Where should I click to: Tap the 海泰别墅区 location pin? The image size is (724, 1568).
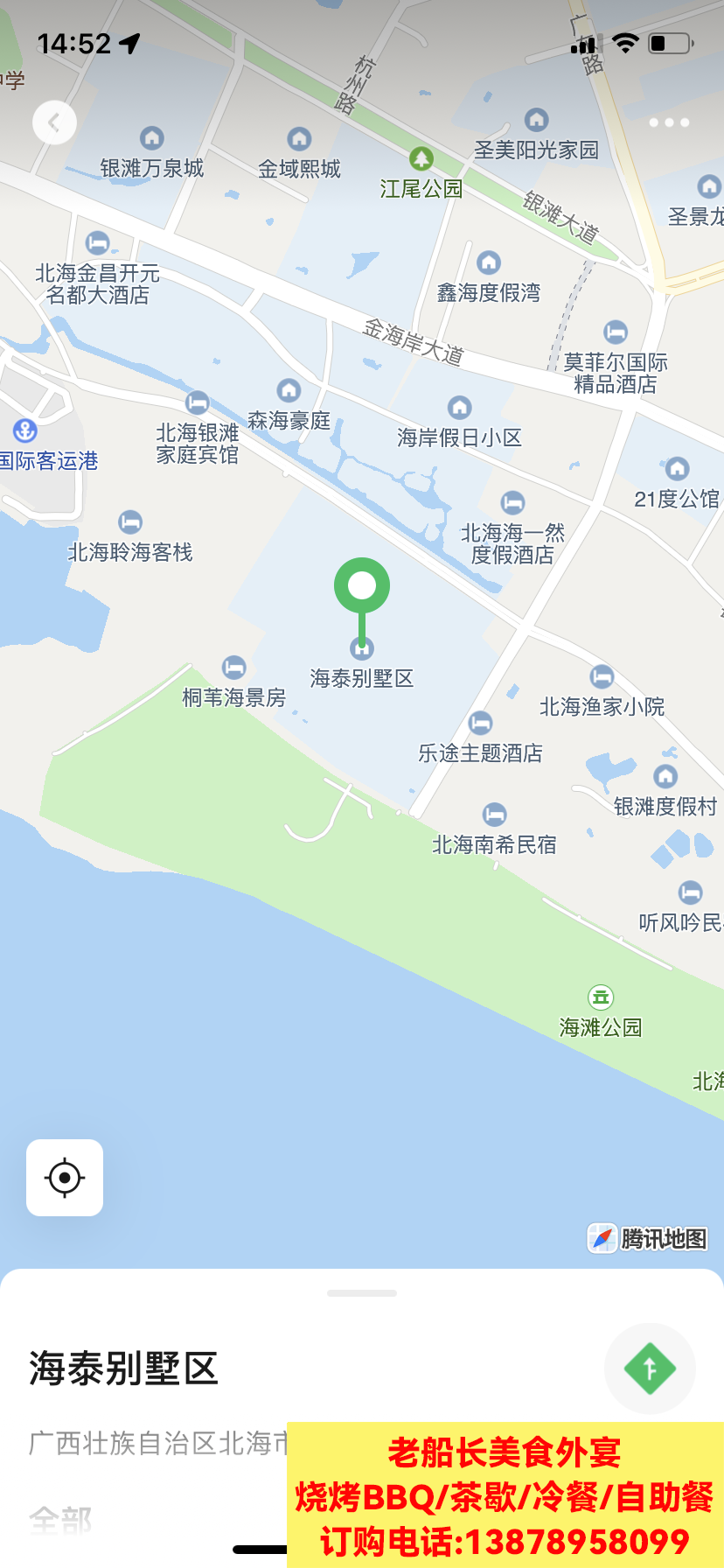361,587
